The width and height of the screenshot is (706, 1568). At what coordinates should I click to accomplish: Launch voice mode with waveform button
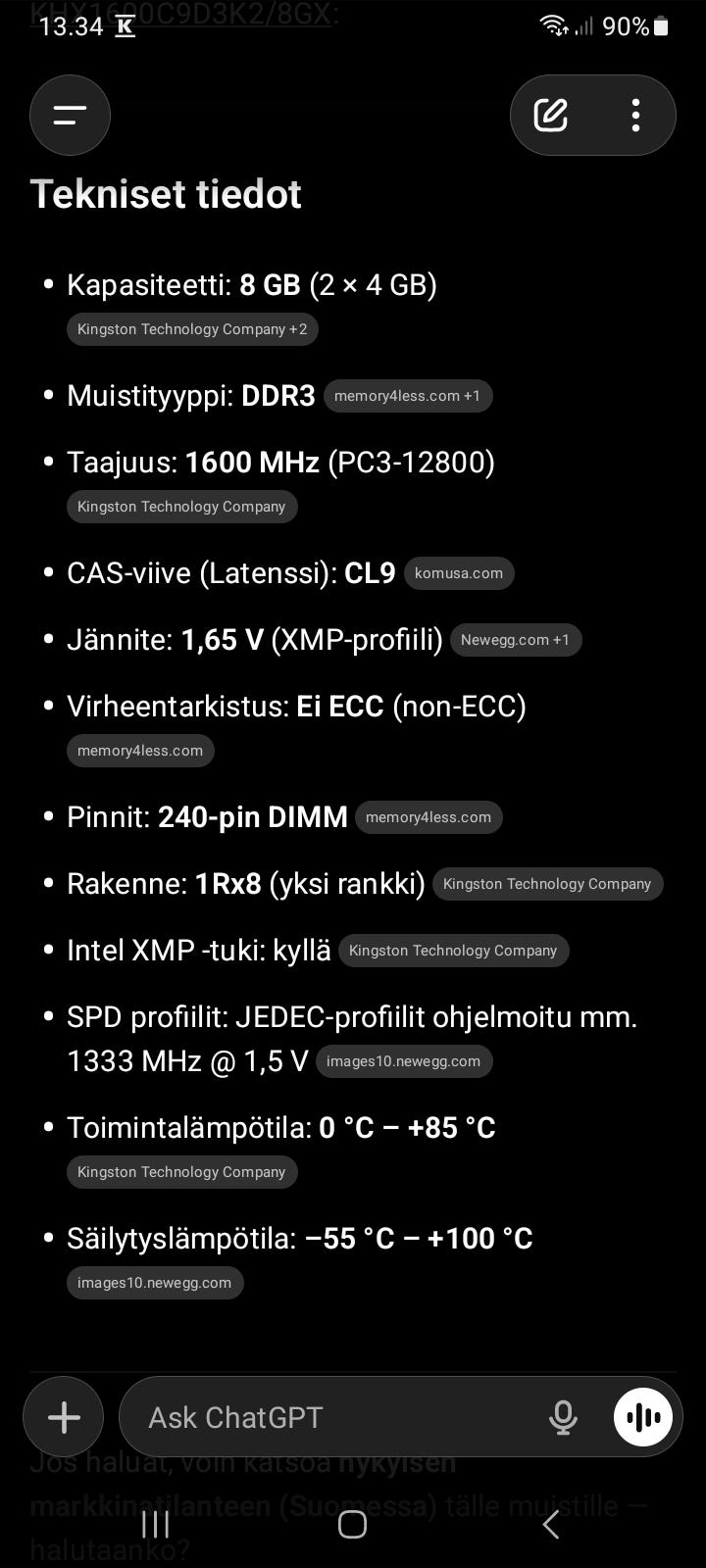pos(643,1417)
